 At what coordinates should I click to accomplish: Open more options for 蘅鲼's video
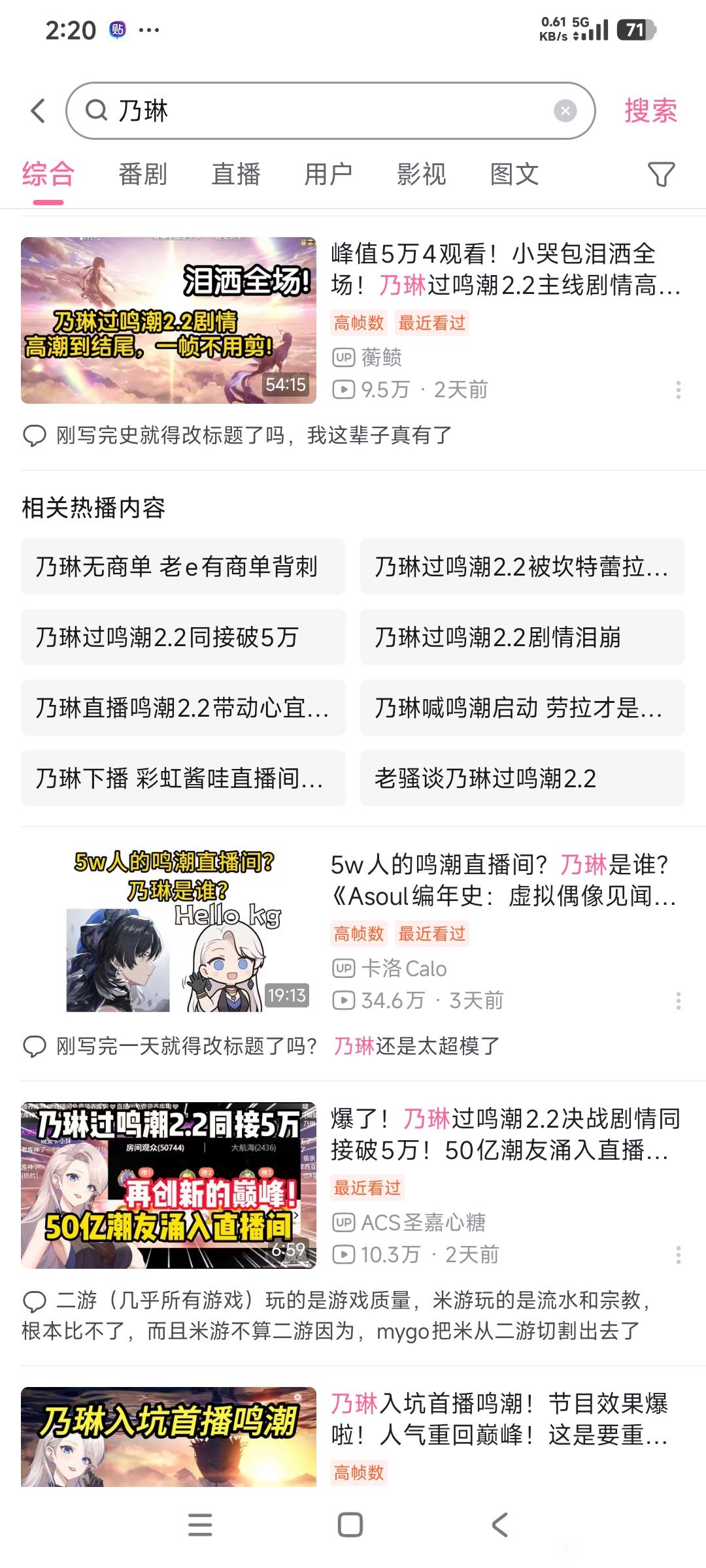[678, 390]
